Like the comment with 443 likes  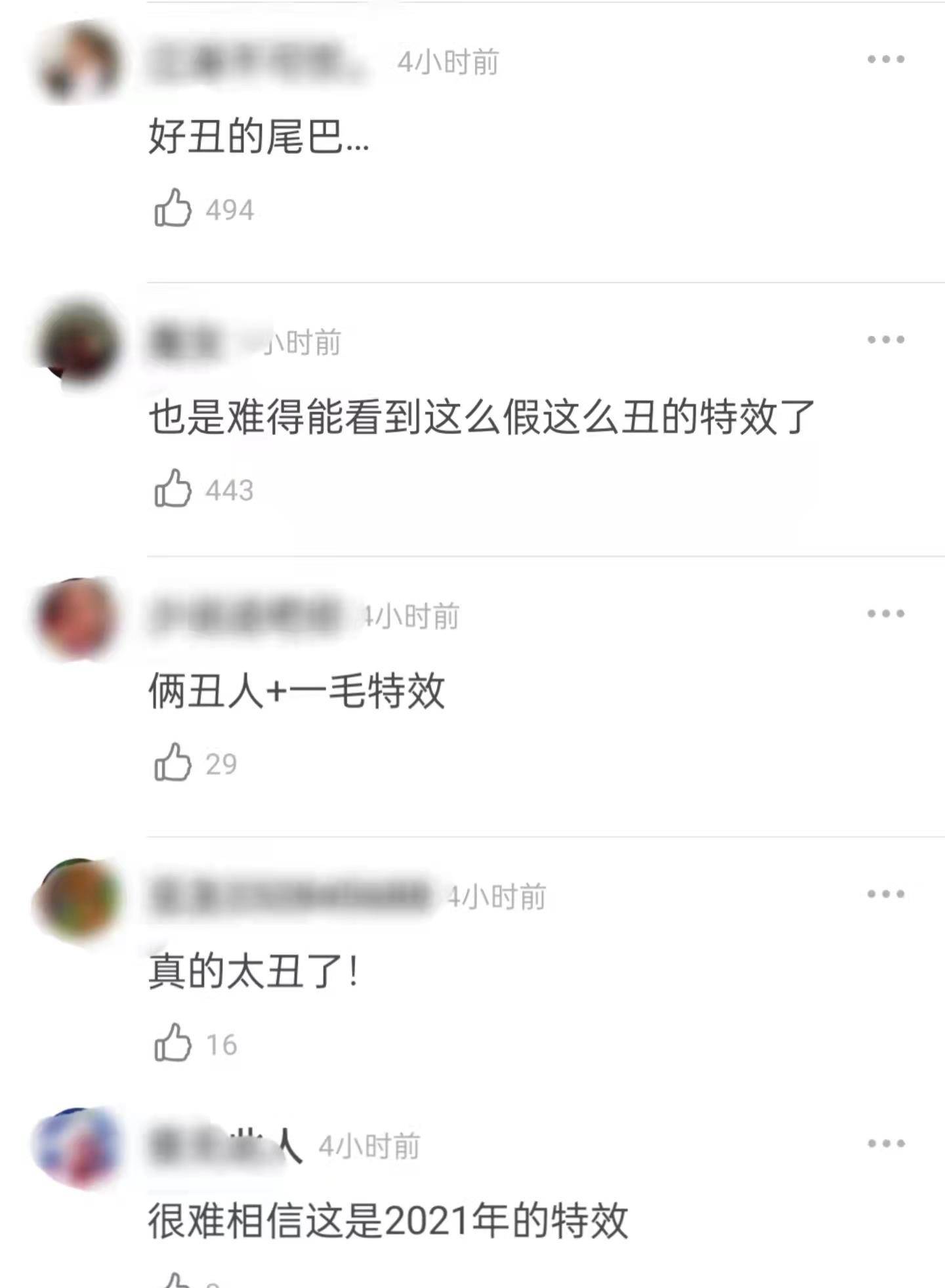click(x=173, y=489)
